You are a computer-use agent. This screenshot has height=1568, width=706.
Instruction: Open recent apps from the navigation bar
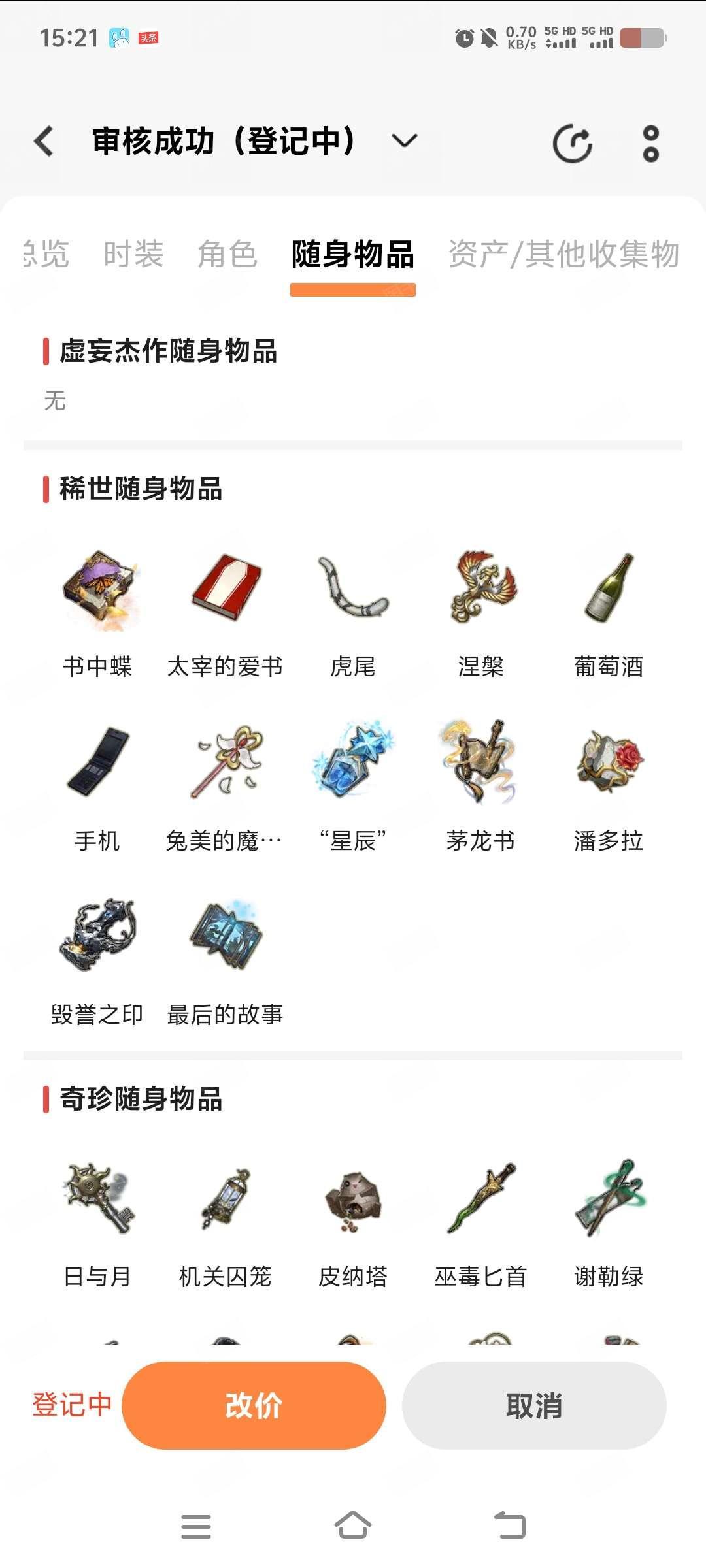[196, 1526]
